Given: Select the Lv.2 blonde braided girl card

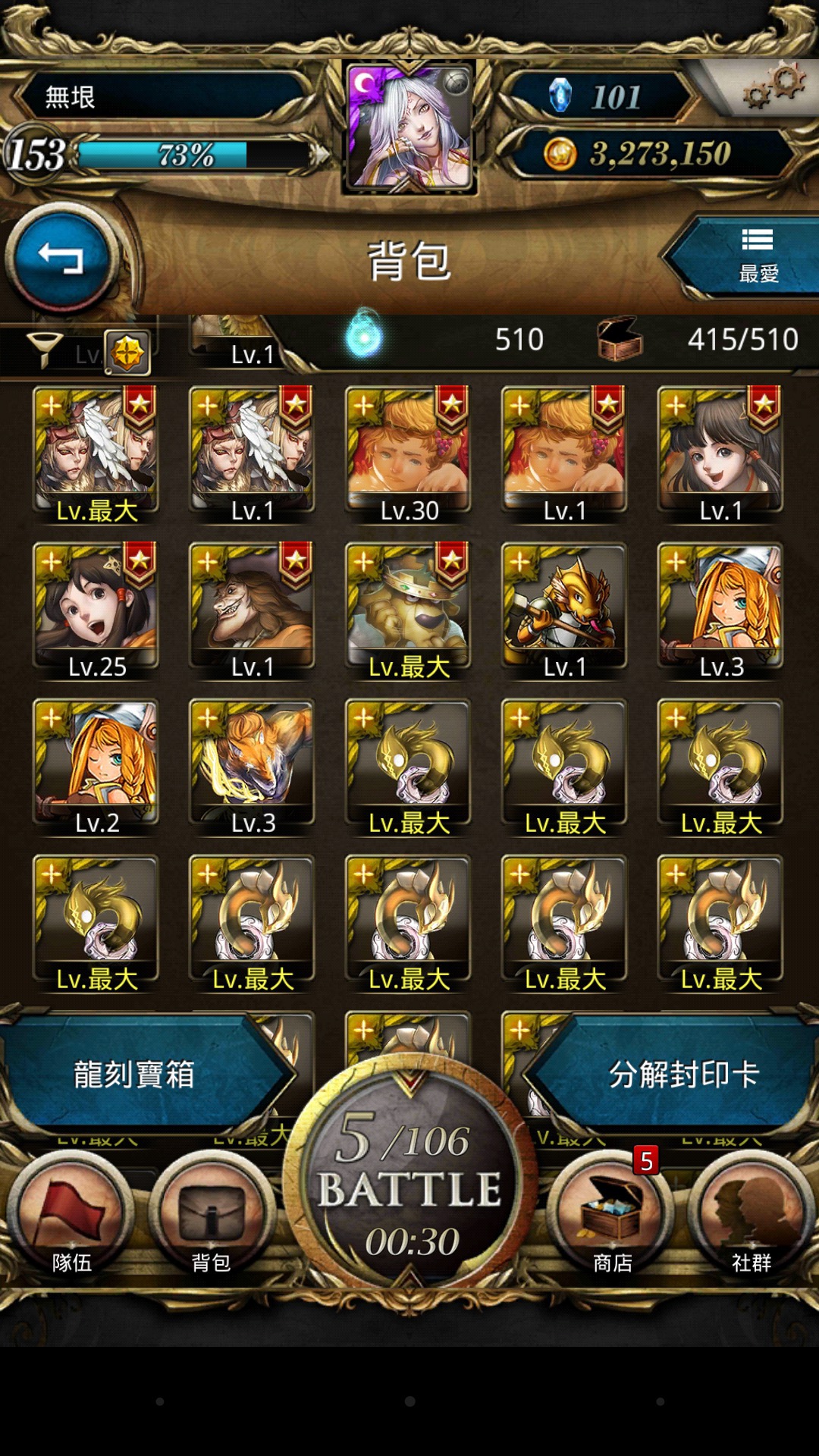Looking at the screenshot, I should 96,767.
